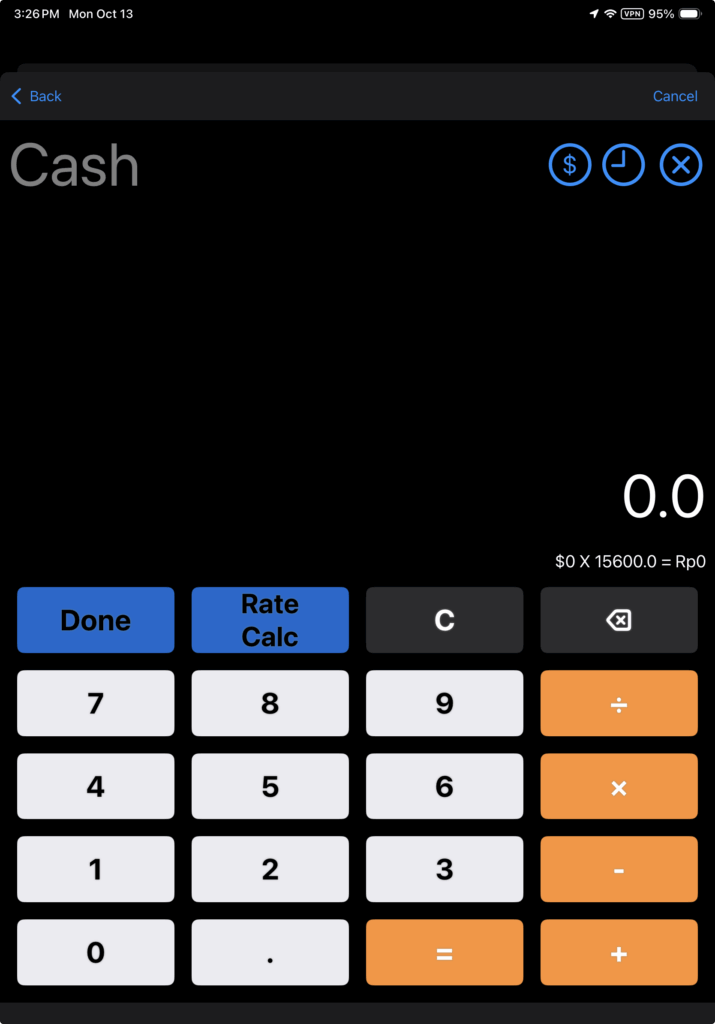The image size is (715, 1024).
Task: Open the dollar currency icon
Action: tap(570, 165)
